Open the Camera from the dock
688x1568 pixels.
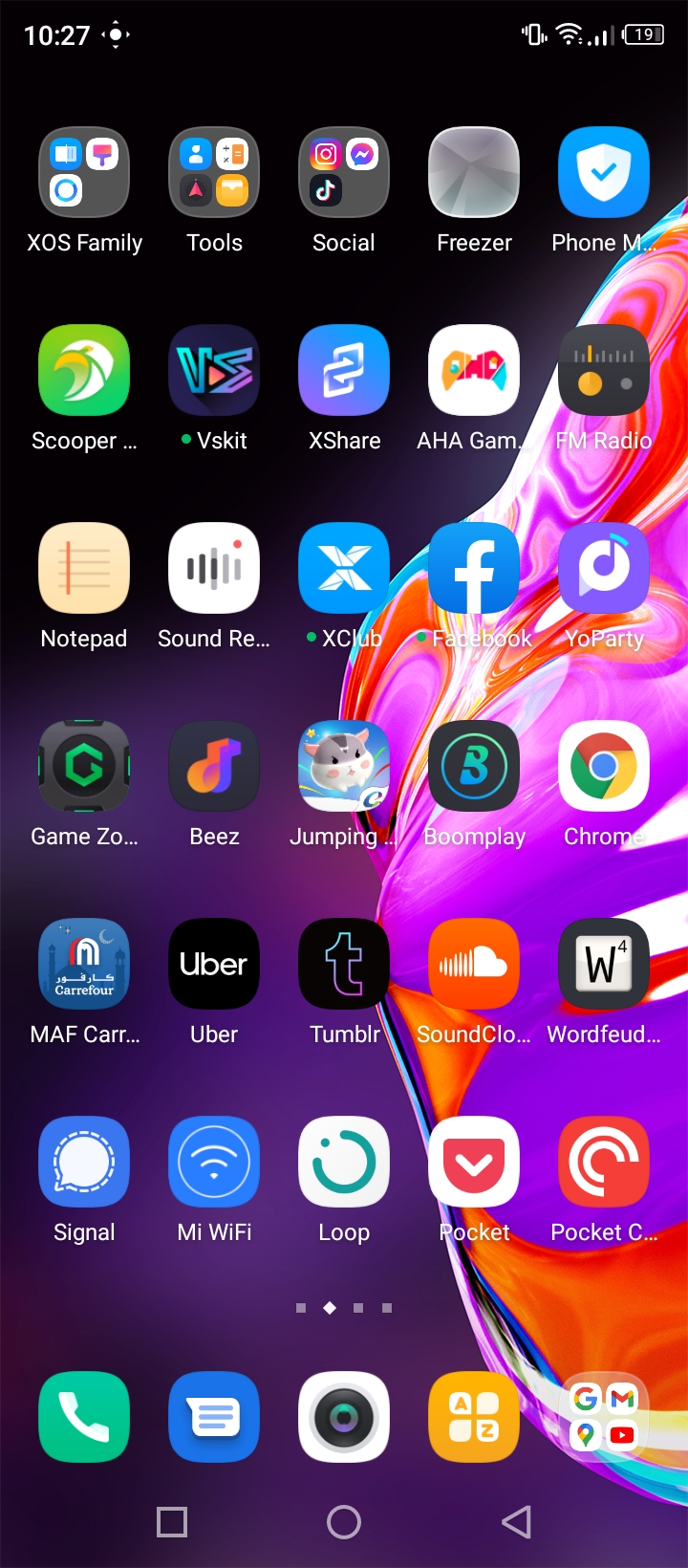tap(344, 1417)
